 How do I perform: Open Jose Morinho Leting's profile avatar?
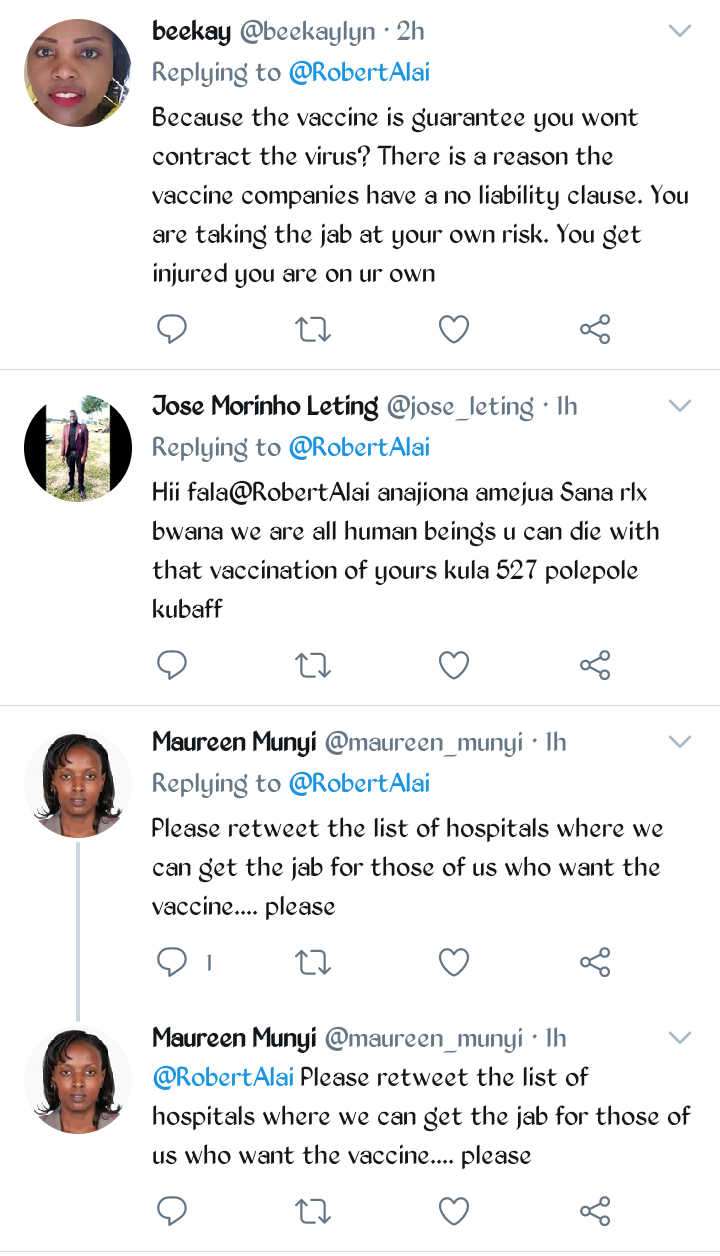[x=78, y=448]
